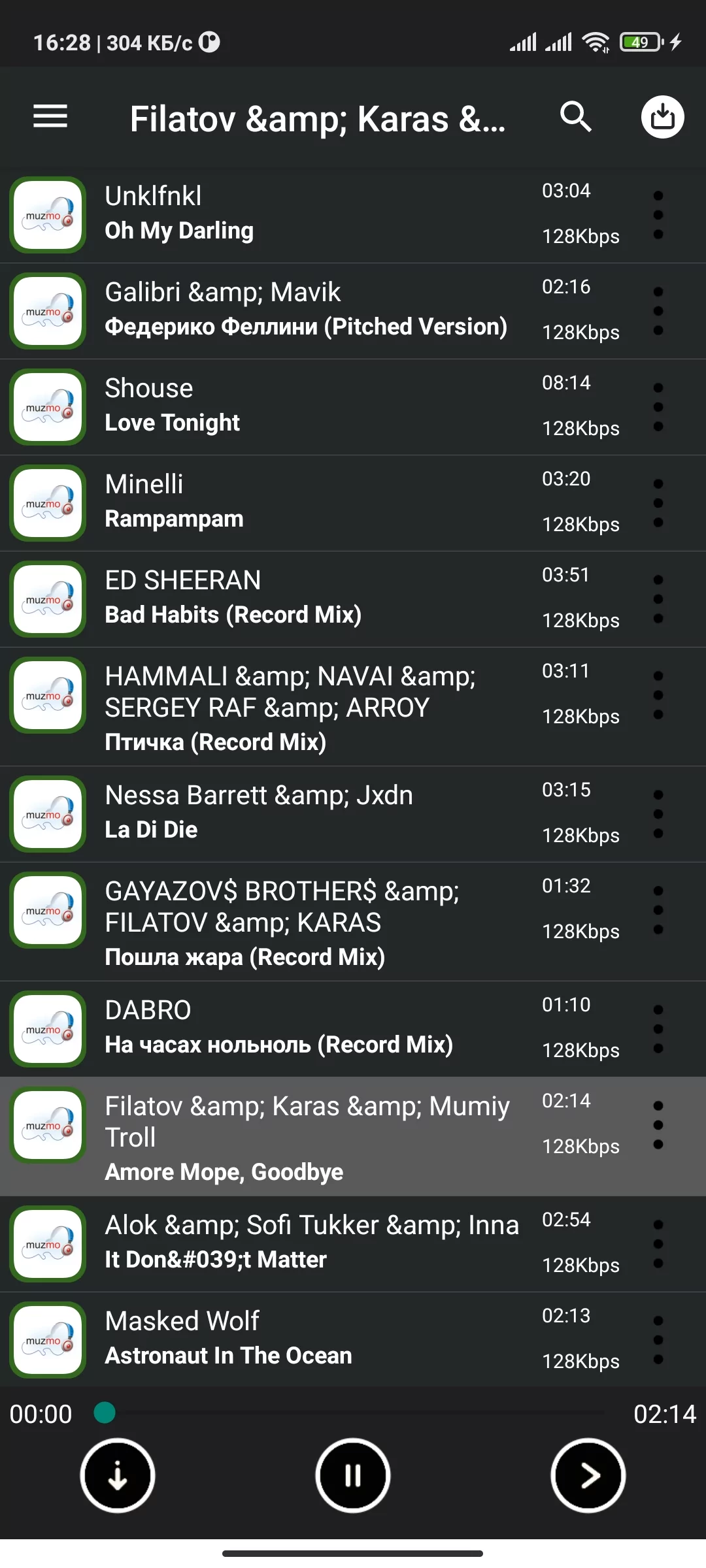This screenshot has height=1568, width=706.
Task: Open downloads icon in the app bar
Action: click(x=662, y=118)
